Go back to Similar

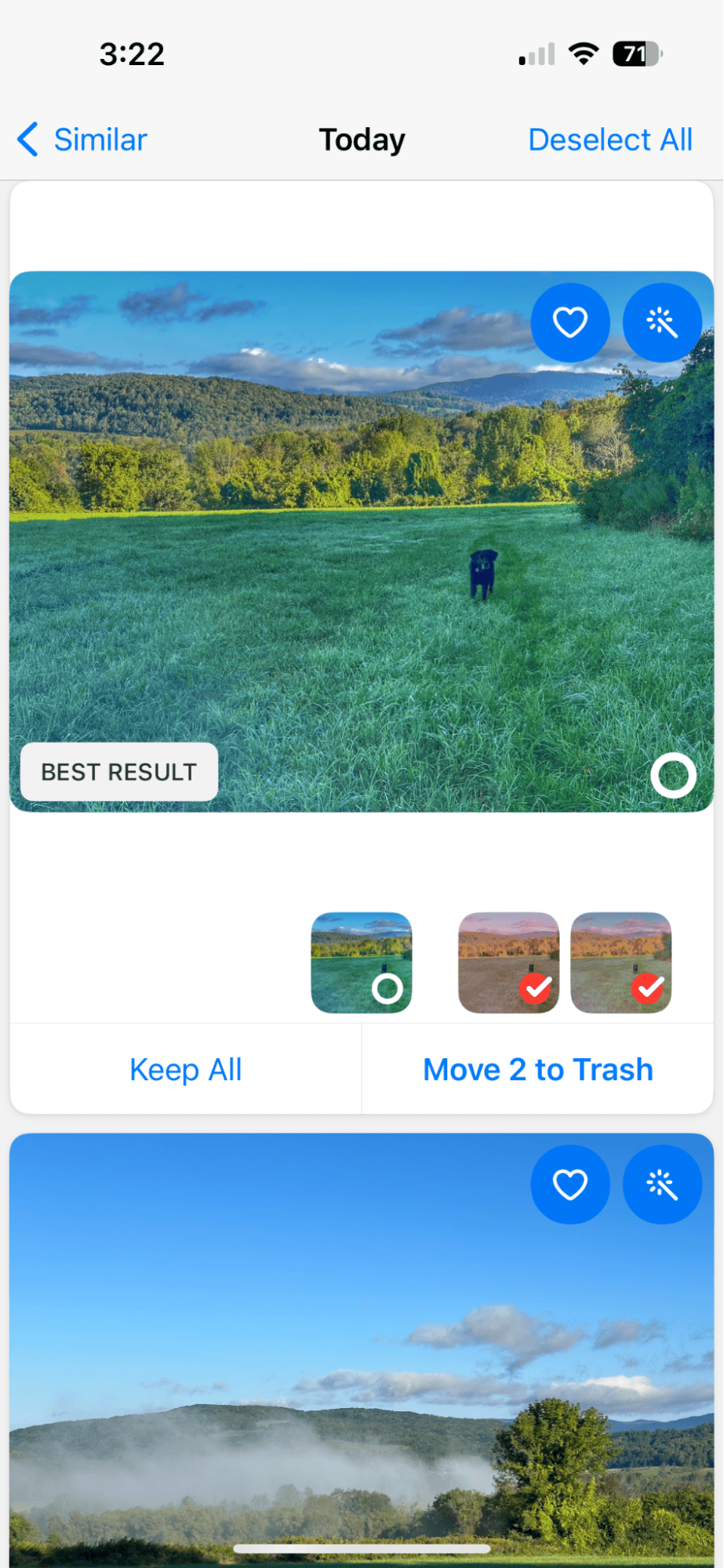83,140
